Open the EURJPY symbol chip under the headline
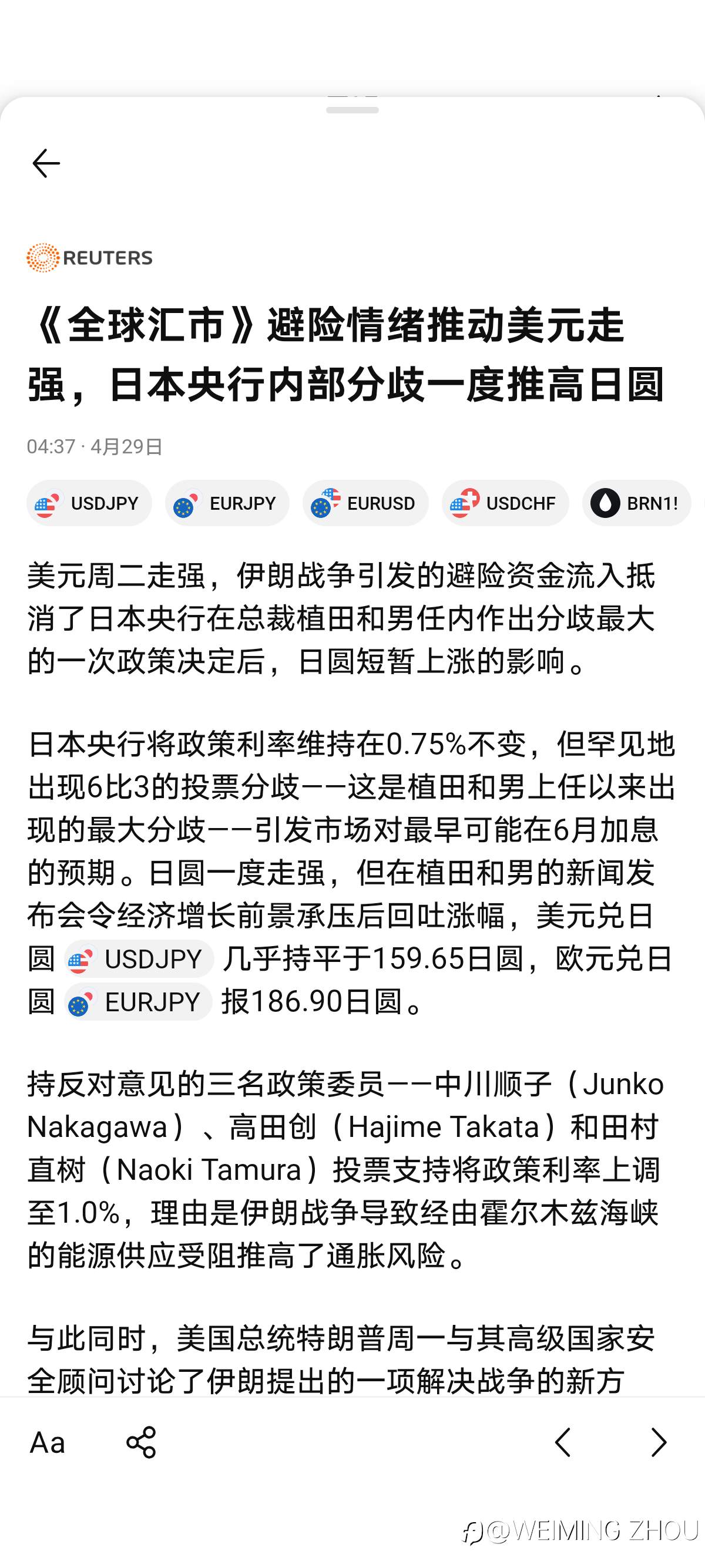The image size is (705, 1568). pyautogui.click(x=227, y=503)
